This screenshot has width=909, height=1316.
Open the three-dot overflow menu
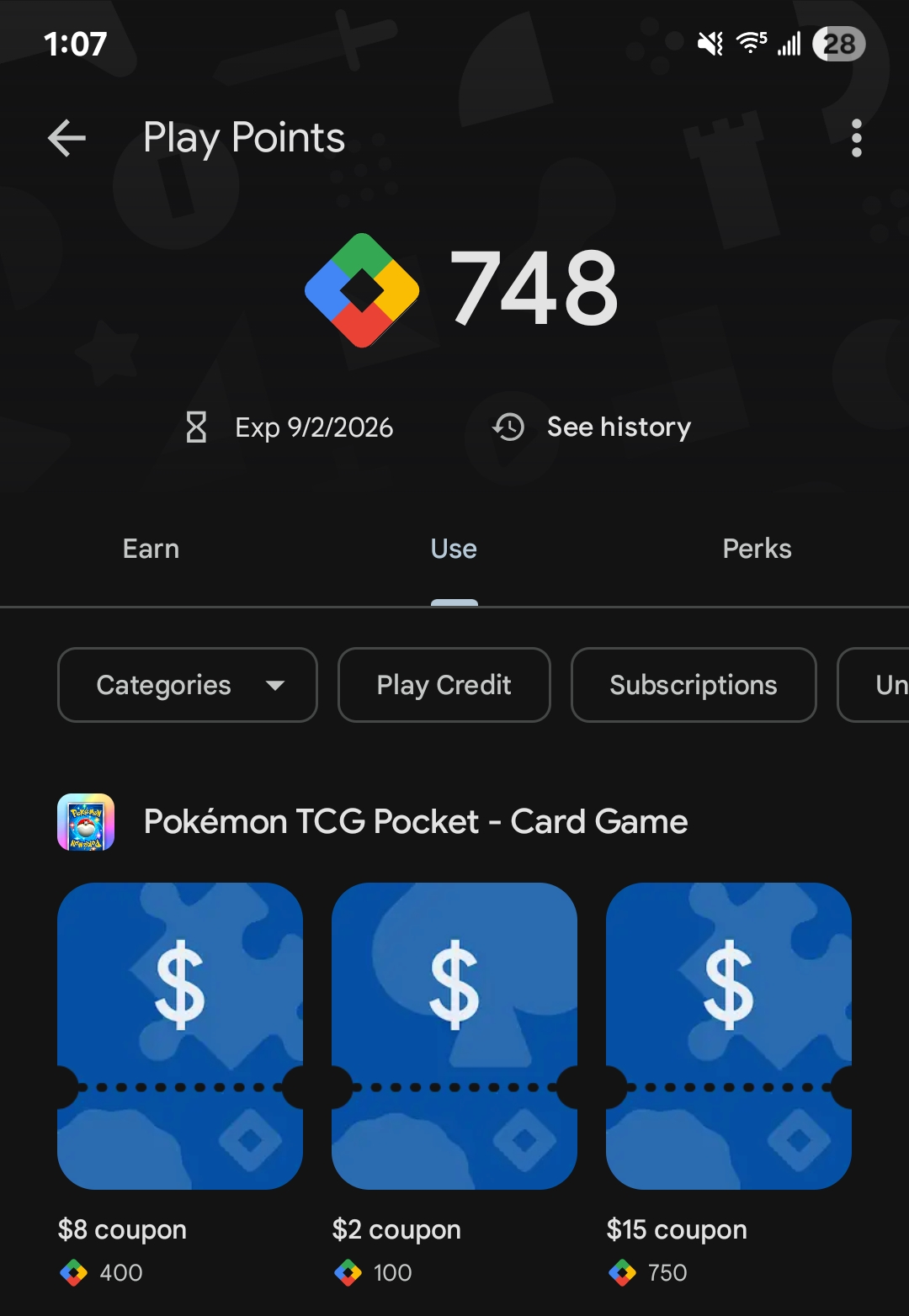point(856,138)
